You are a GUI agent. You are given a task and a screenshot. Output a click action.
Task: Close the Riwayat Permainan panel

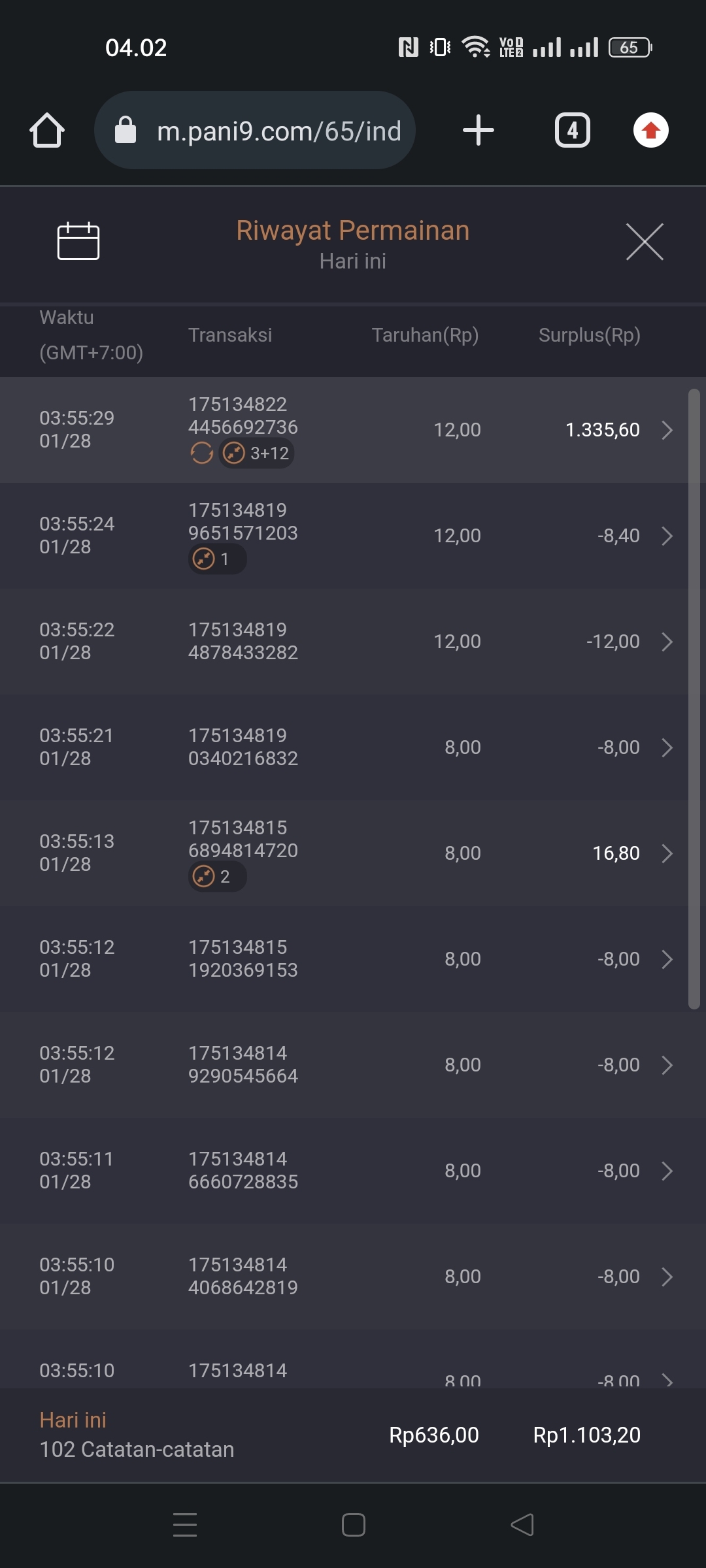(x=645, y=241)
